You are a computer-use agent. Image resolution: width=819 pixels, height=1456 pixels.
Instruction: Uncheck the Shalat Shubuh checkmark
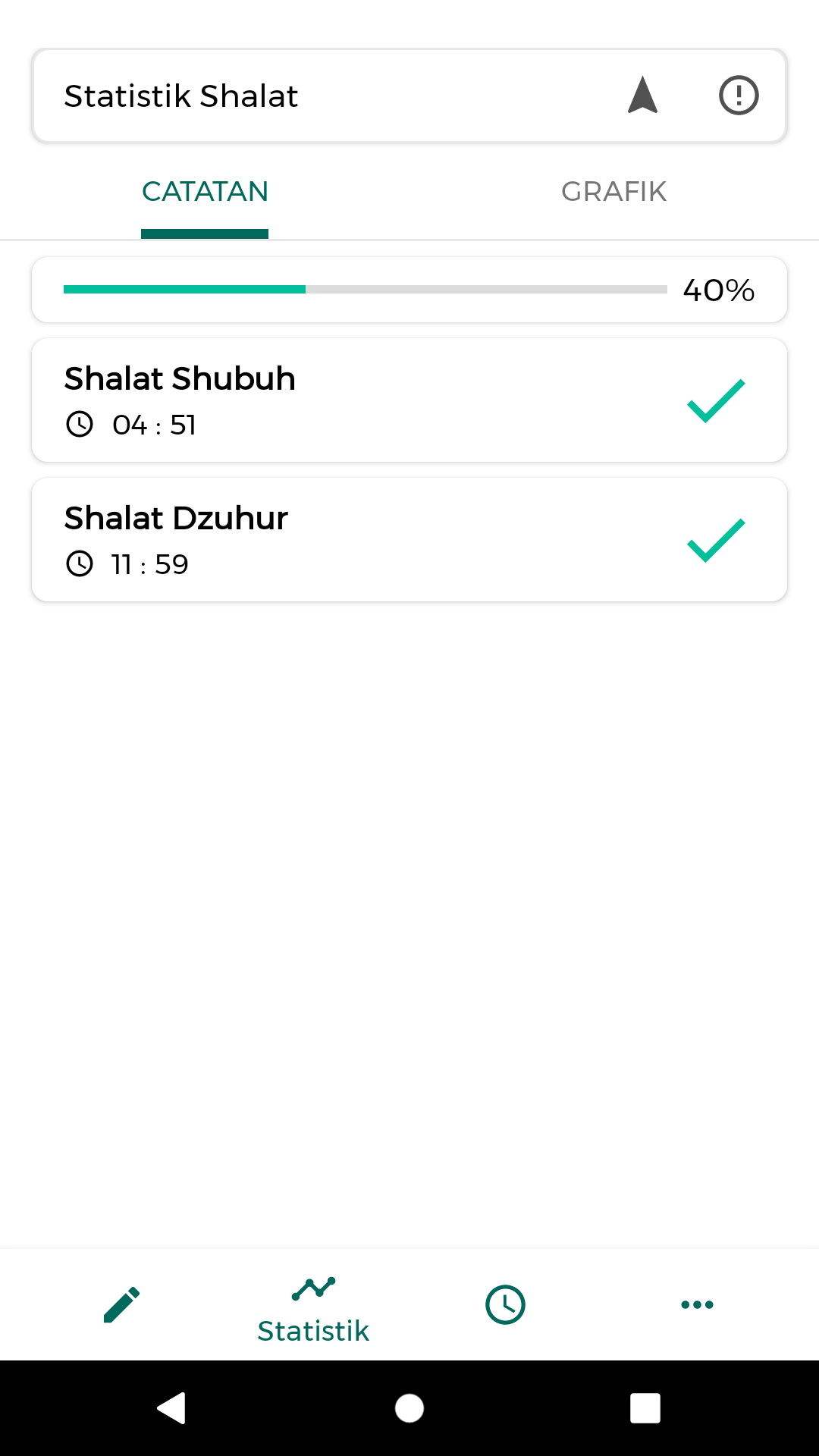pos(716,400)
